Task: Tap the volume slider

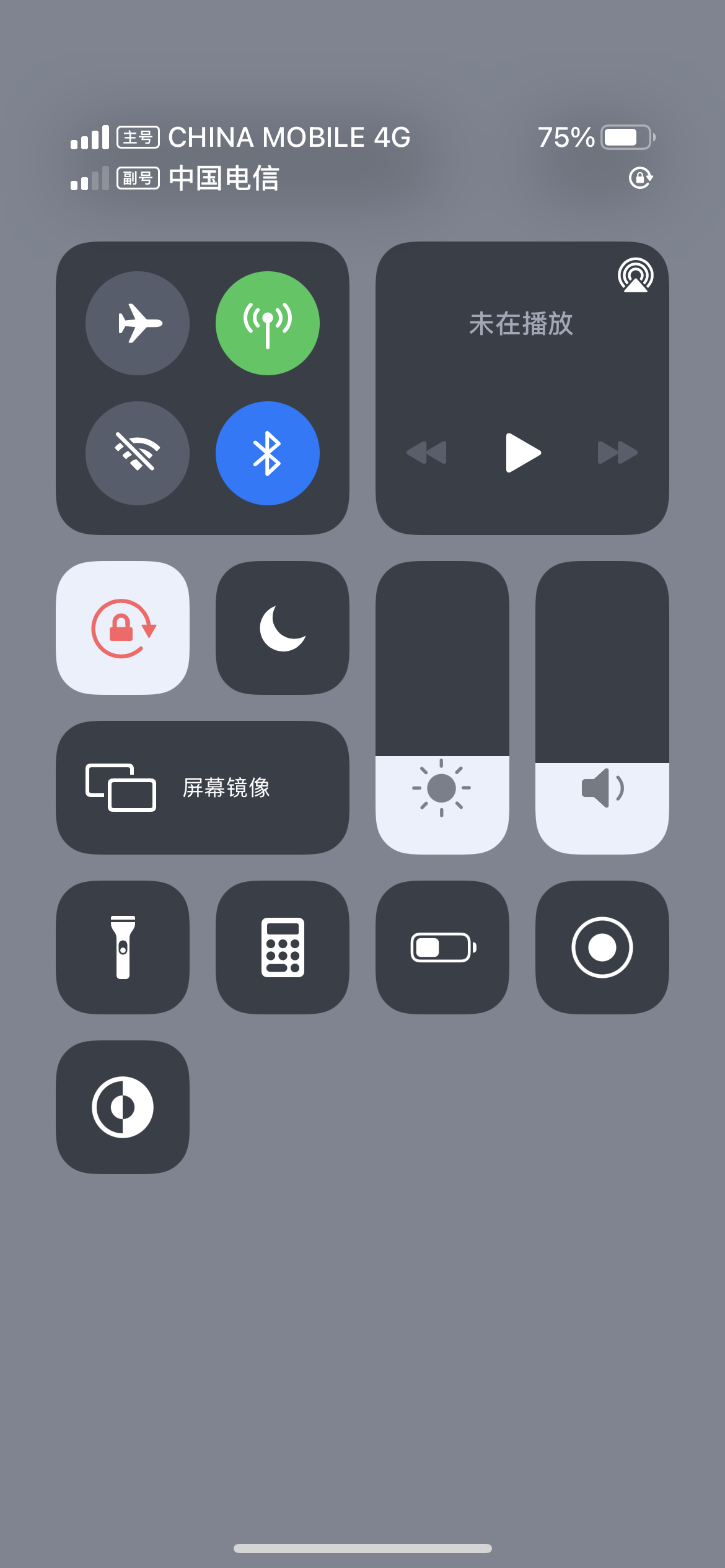Action: pyautogui.click(x=602, y=708)
